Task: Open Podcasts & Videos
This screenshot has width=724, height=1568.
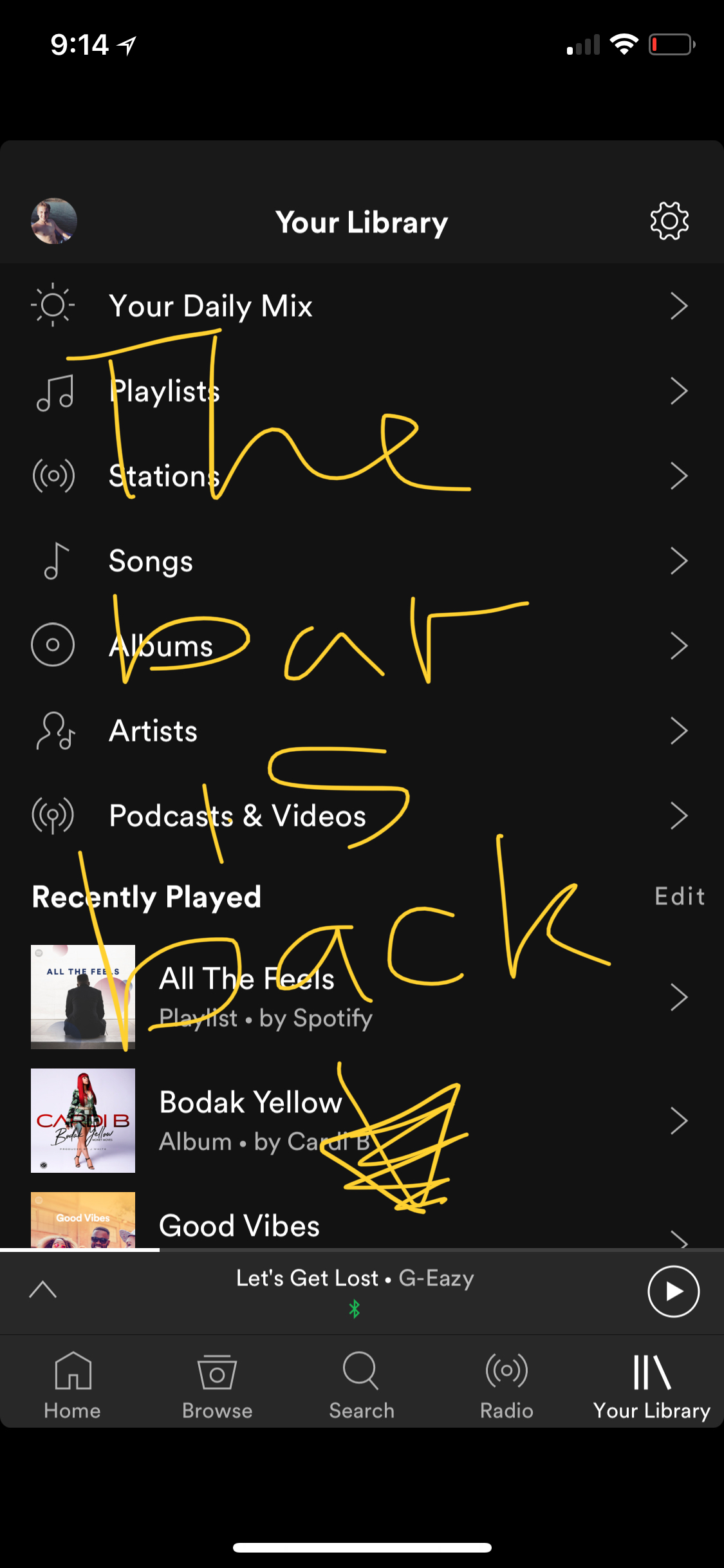Action: point(362,816)
